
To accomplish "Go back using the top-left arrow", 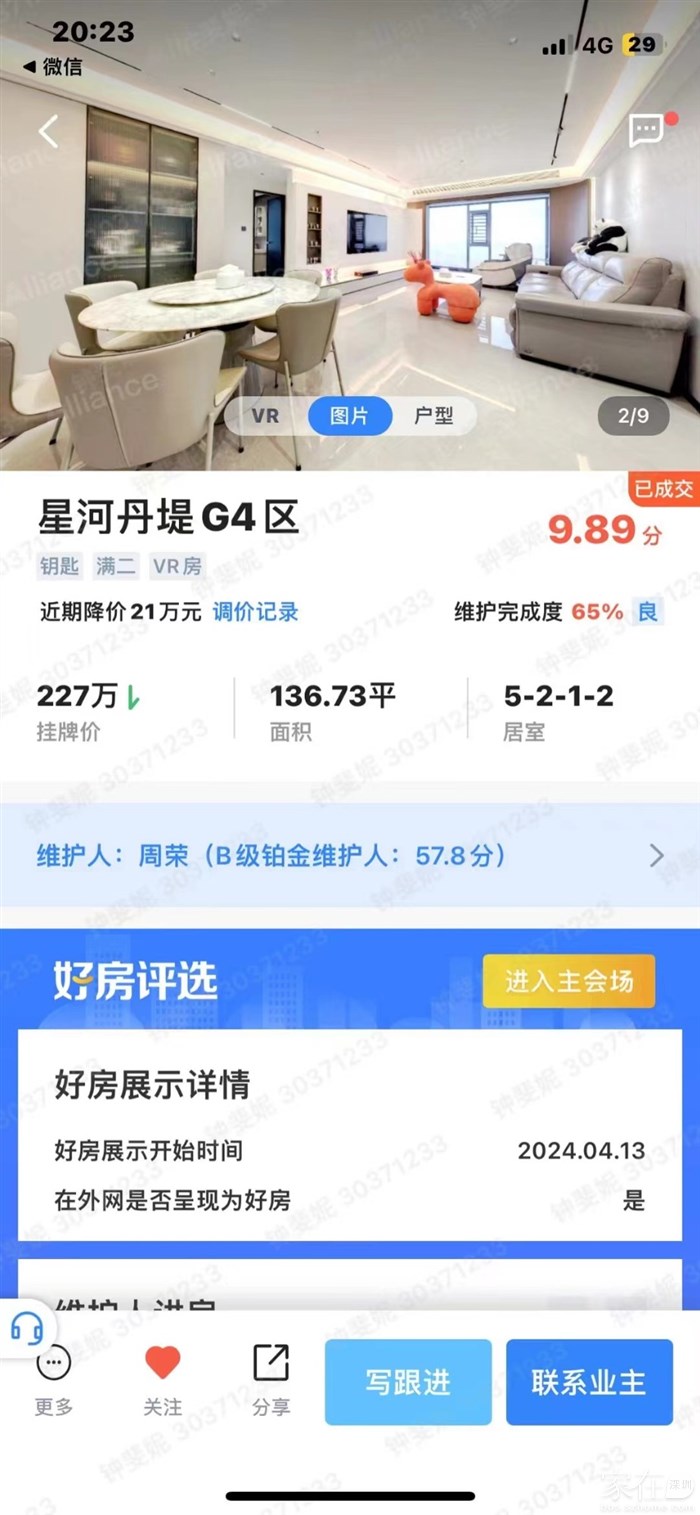I will (x=48, y=131).
